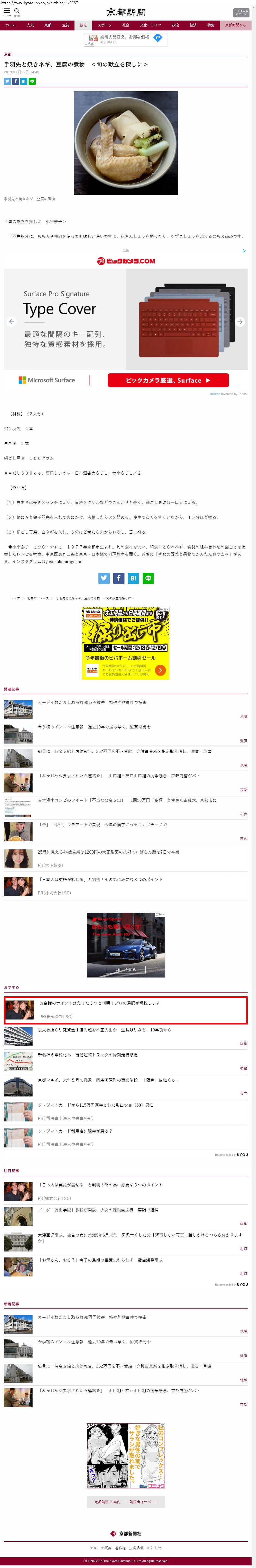Open the 著作権 footer link
Viewport: 256px width, 1568px height.
point(121,1547)
